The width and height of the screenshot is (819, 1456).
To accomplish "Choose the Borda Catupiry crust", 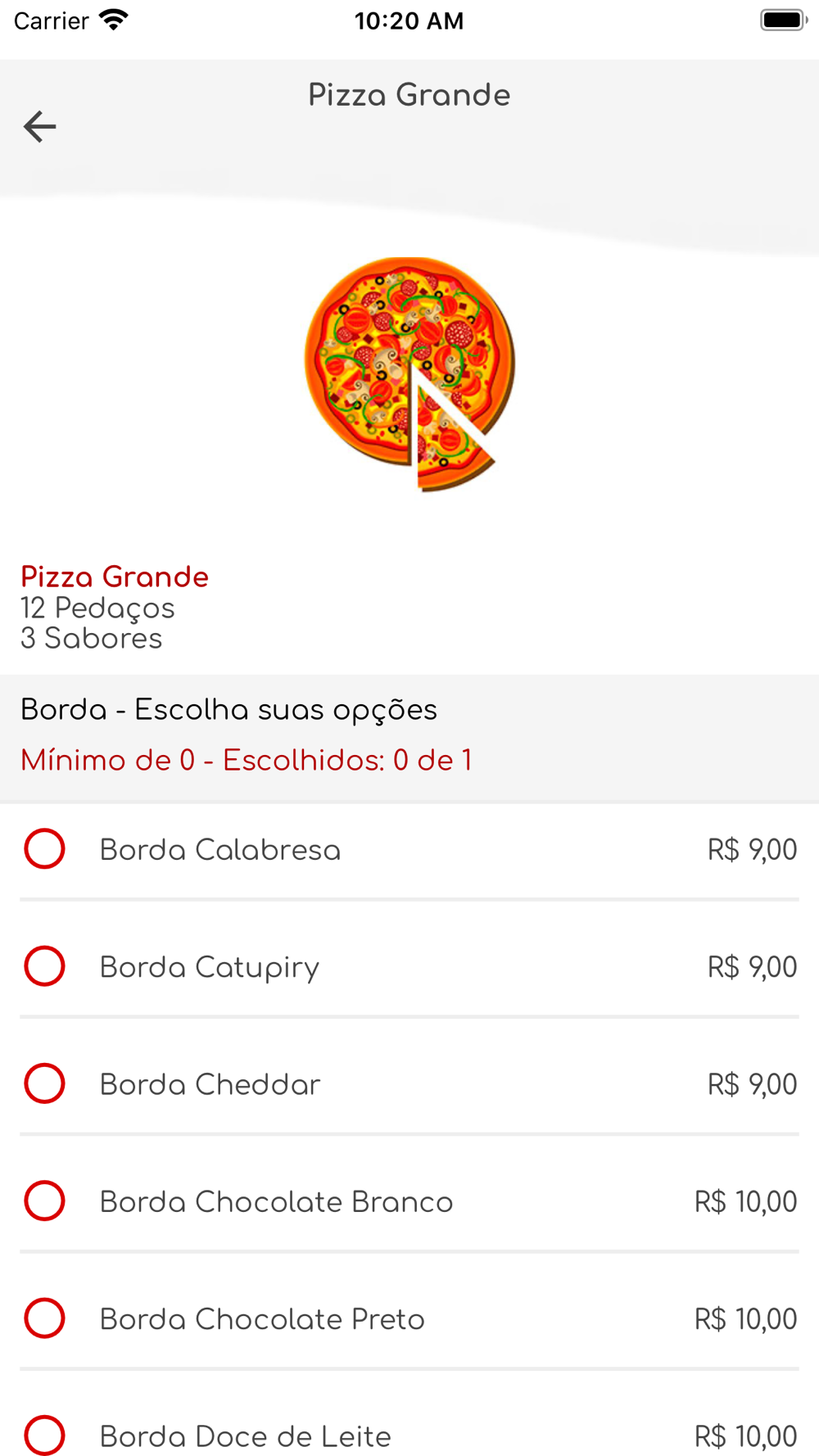I will pyautogui.click(x=409, y=967).
